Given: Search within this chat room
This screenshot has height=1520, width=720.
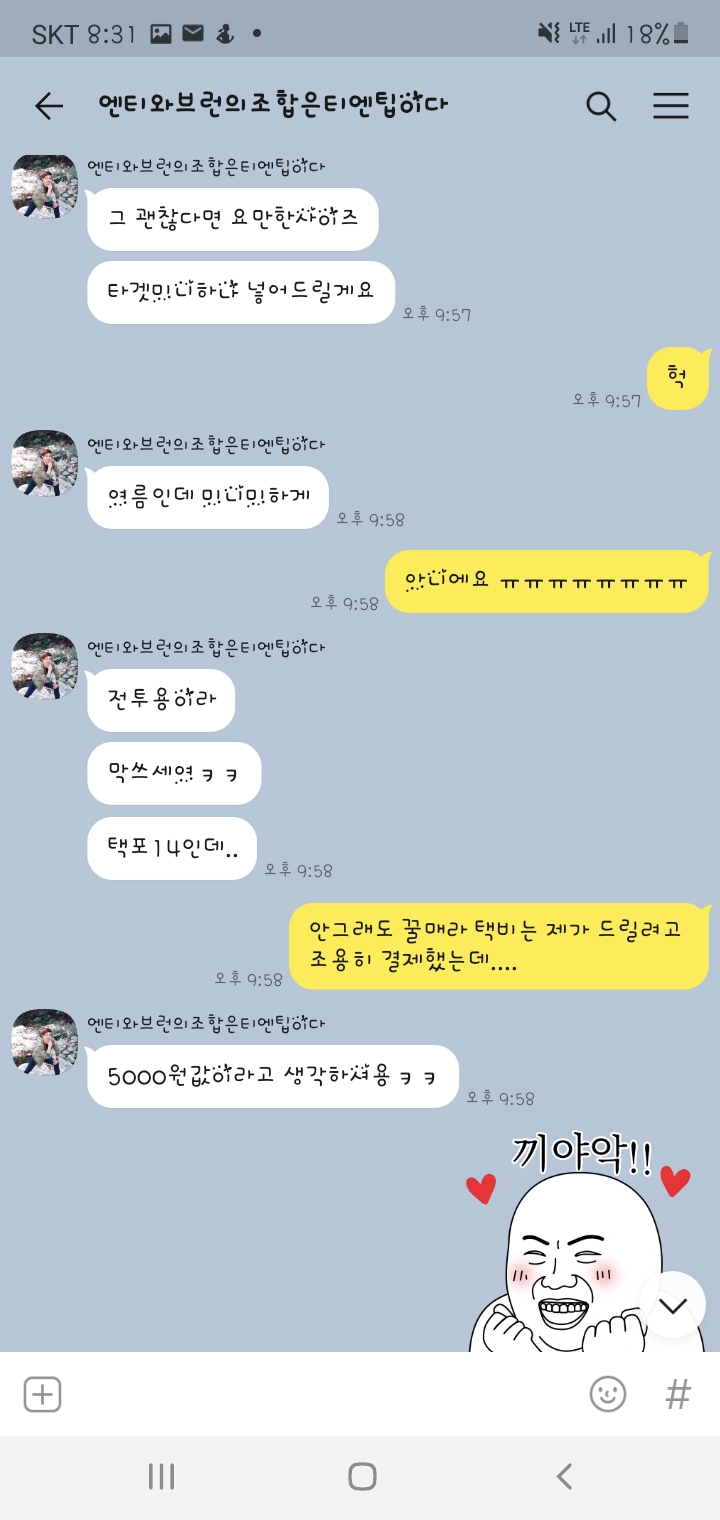Looking at the screenshot, I should [x=600, y=106].
